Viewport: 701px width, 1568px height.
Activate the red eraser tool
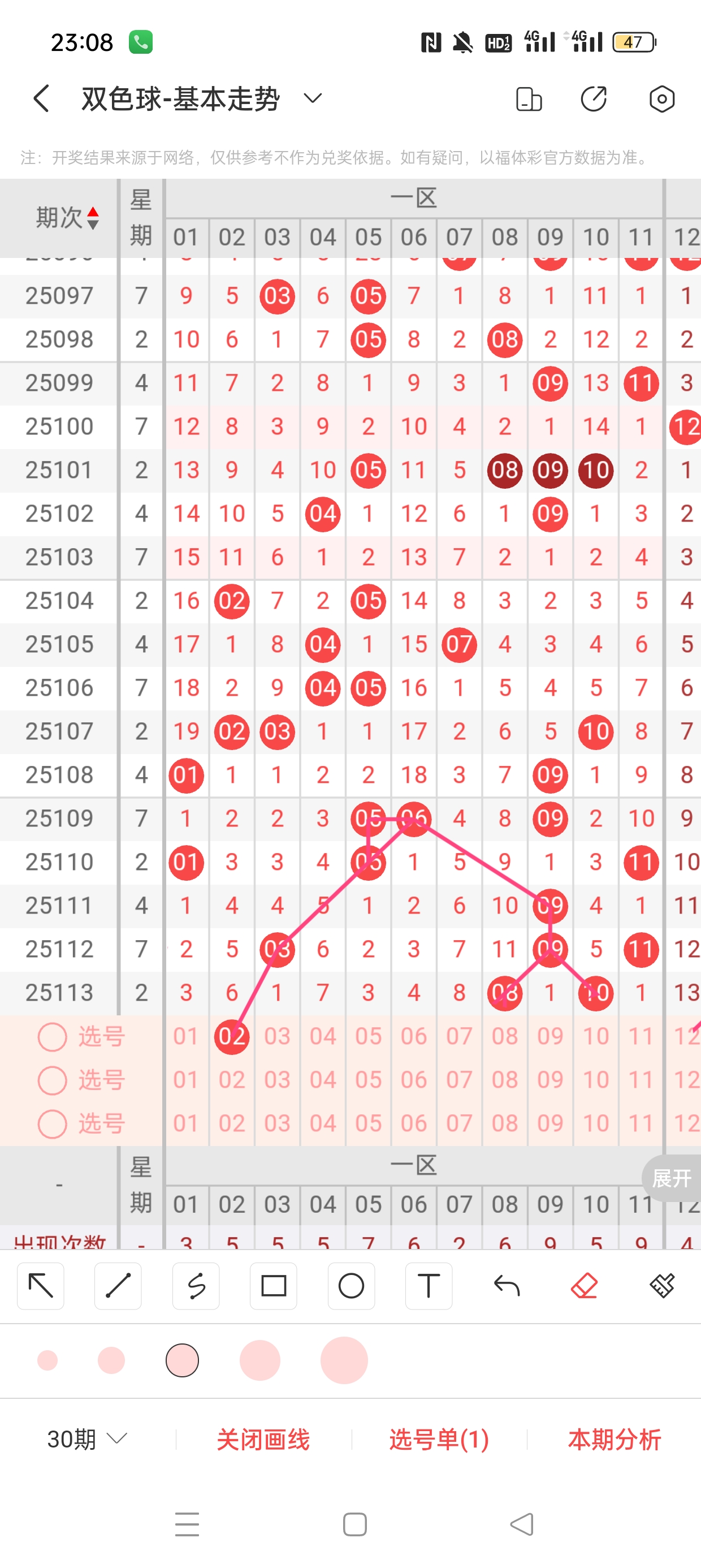pyautogui.click(x=584, y=1286)
